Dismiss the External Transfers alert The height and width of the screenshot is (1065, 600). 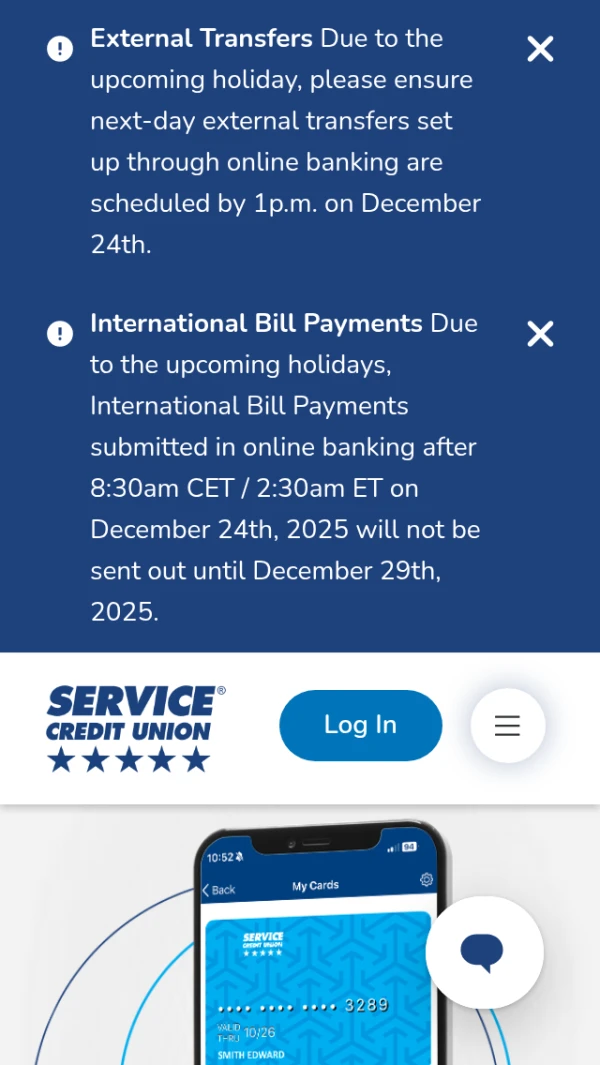pos(540,49)
